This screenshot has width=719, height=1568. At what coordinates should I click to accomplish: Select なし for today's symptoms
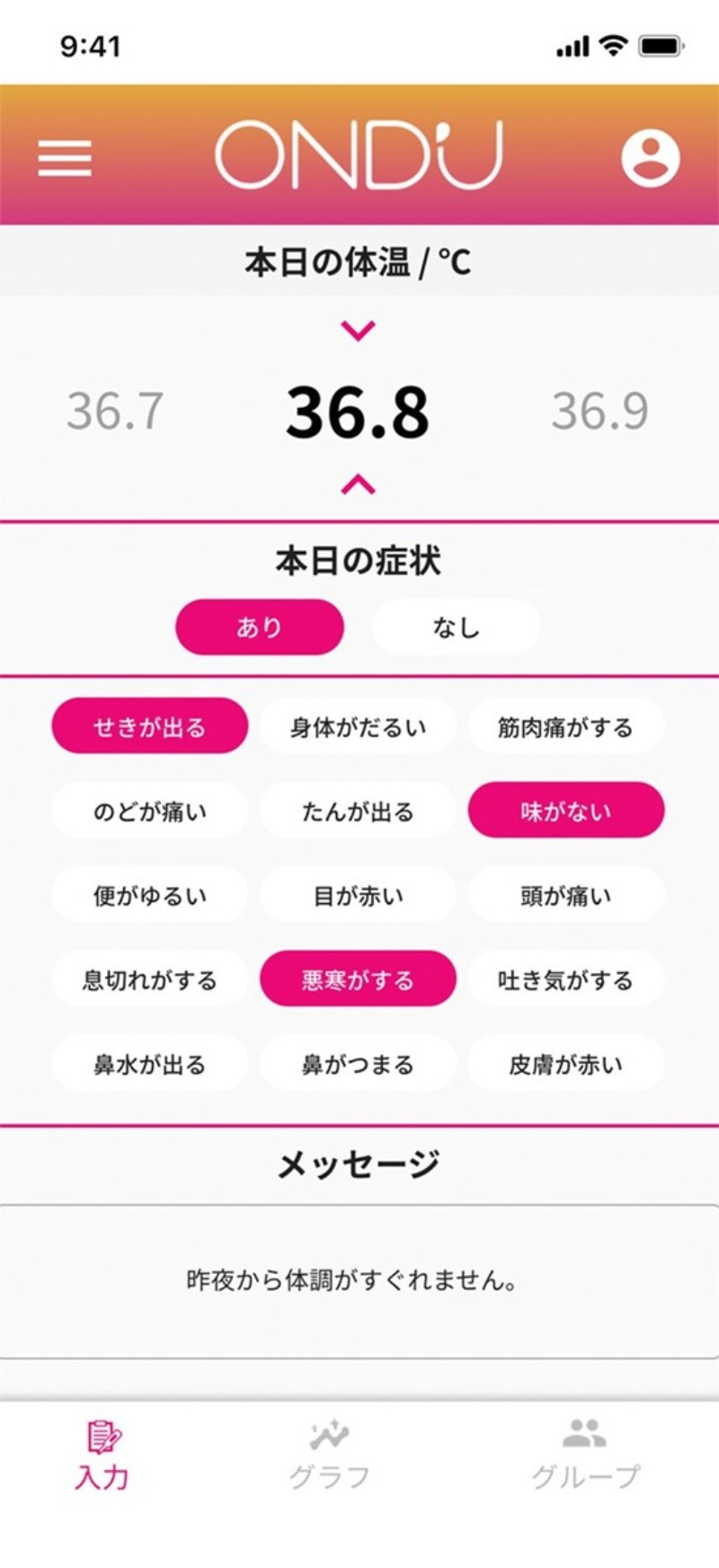455,627
